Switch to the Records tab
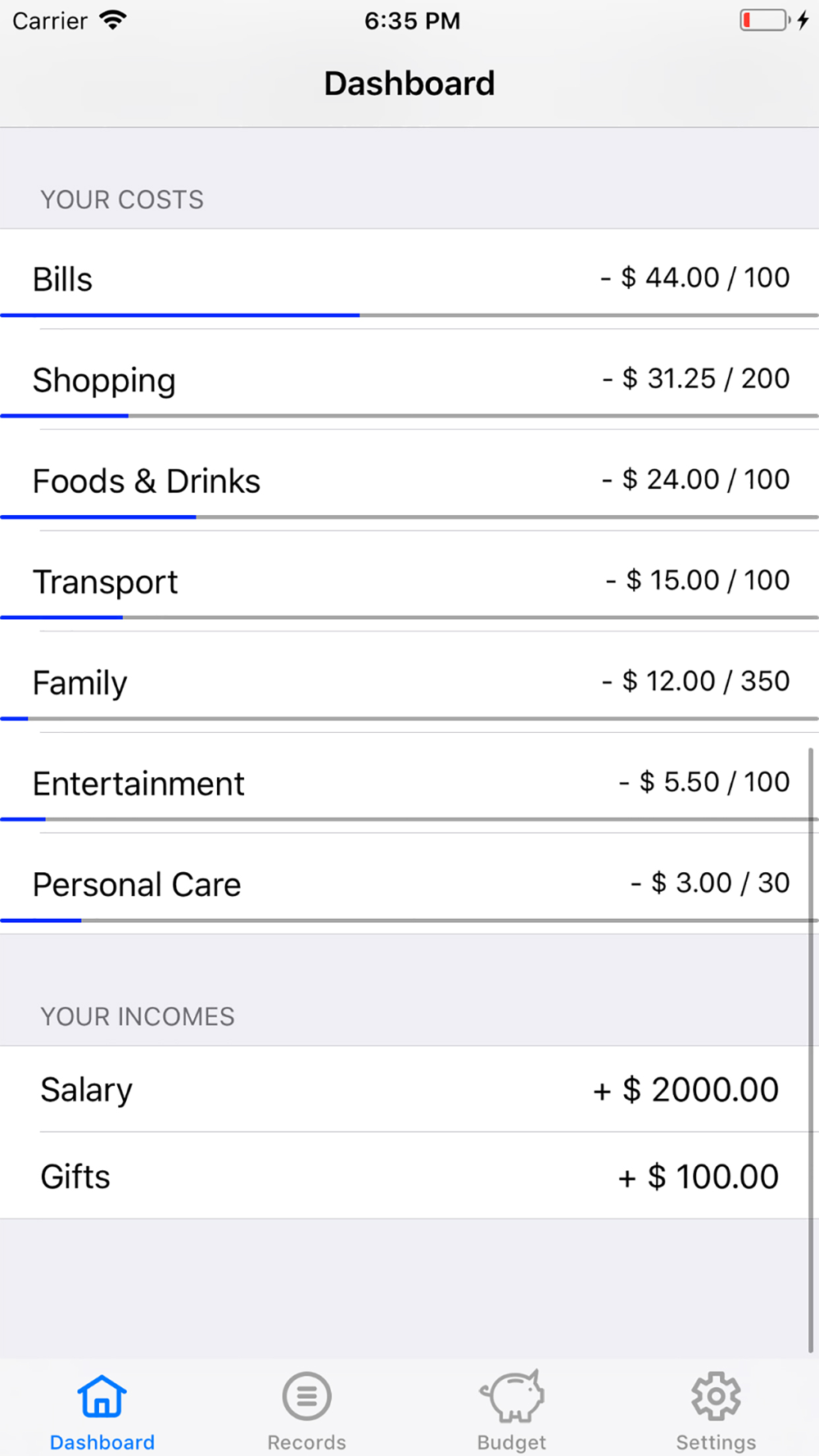Screen dimensions: 819x1456 (x=307, y=1410)
